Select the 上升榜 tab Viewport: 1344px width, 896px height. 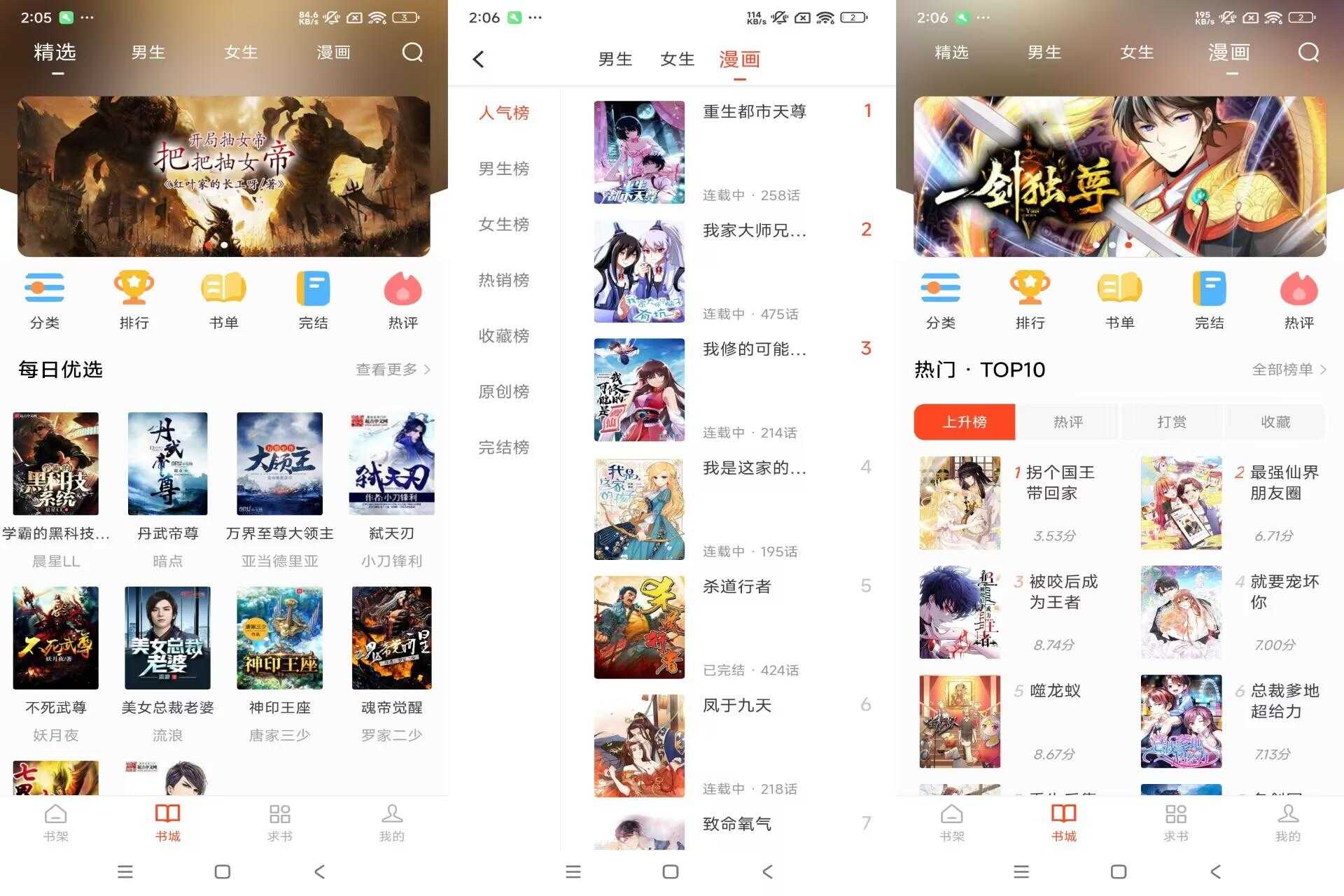pos(965,422)
